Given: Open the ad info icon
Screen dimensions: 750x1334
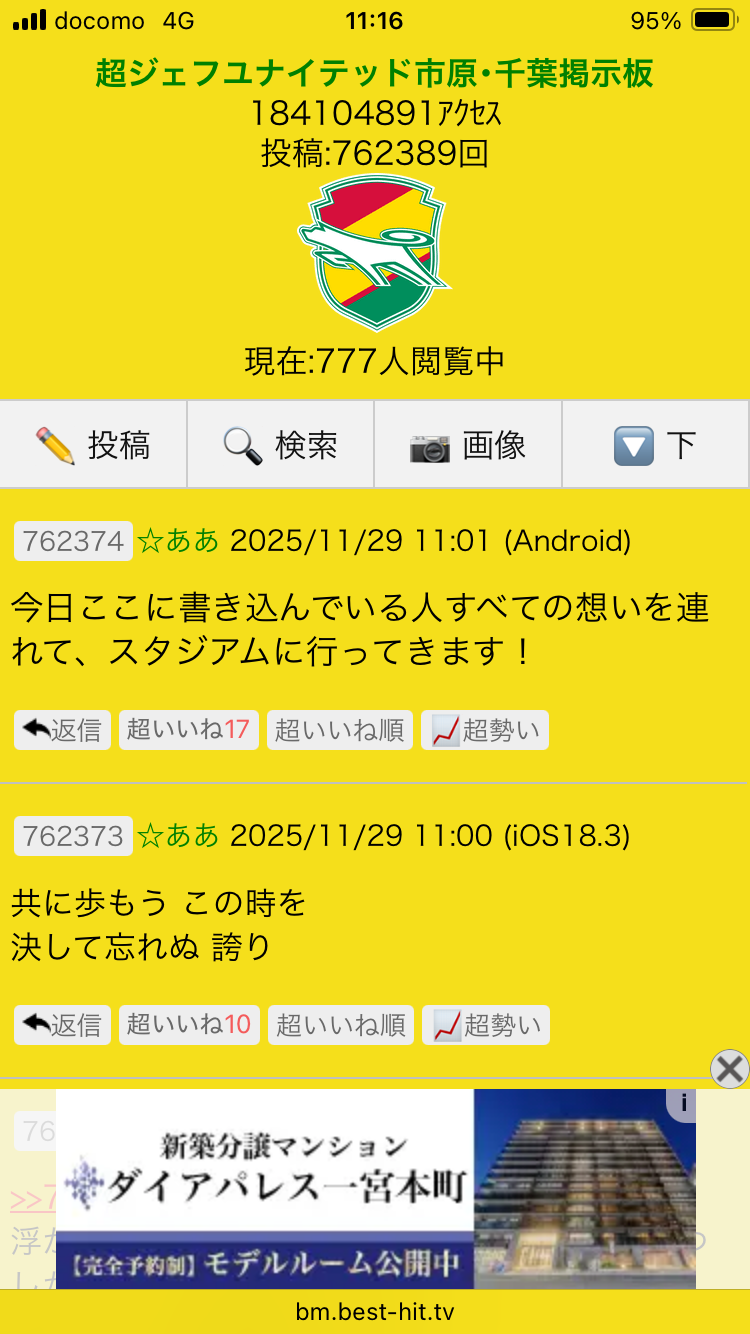Looking at the screenshot, I should point(684,1103).
